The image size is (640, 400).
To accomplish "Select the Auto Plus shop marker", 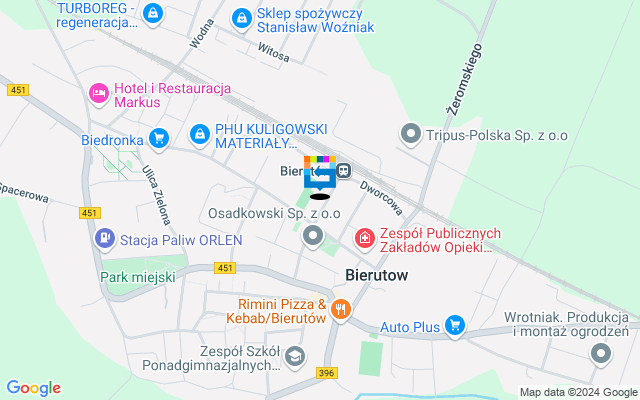I will click(455, 325).
